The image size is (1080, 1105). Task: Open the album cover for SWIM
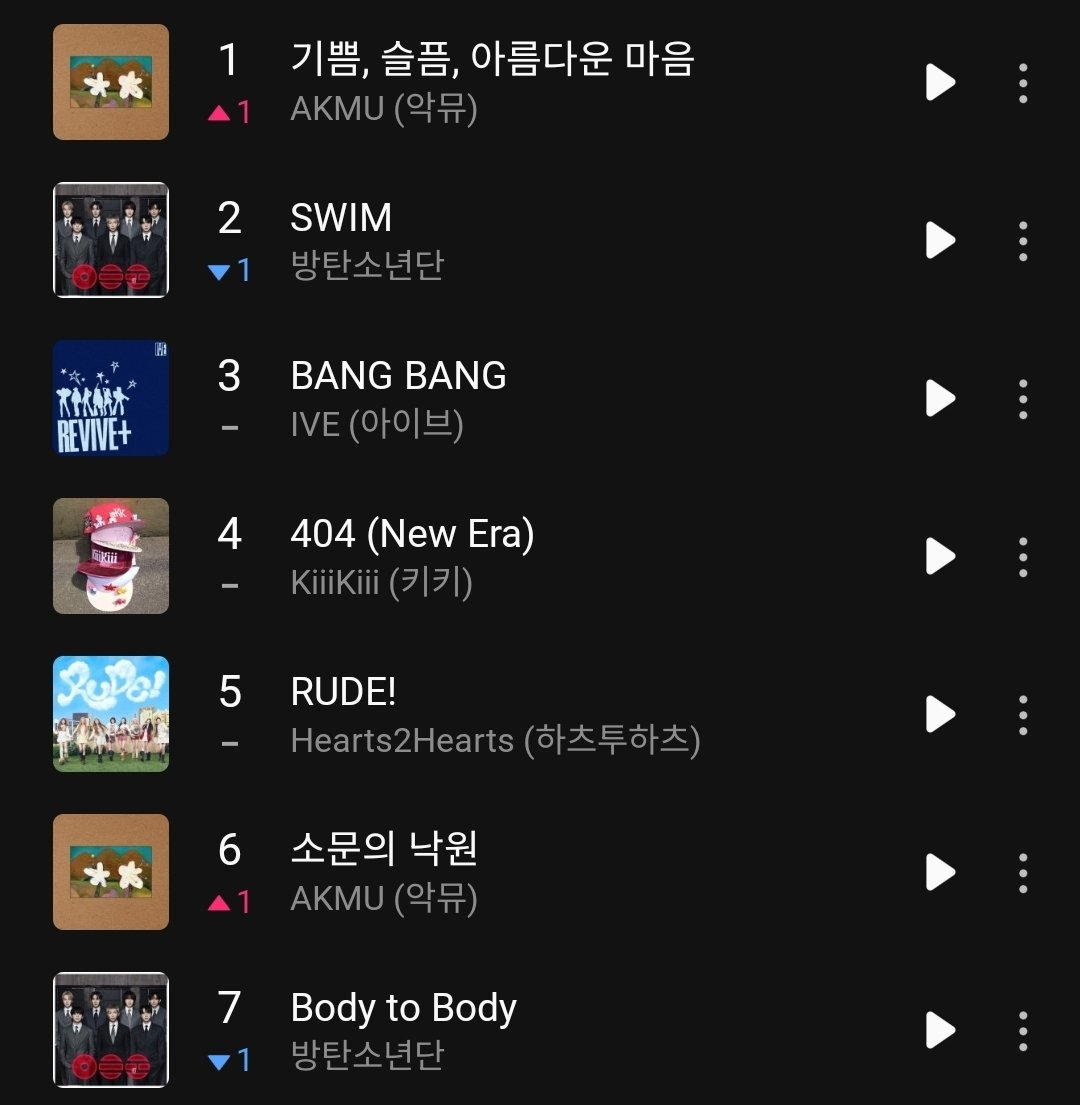coord(111,240)
